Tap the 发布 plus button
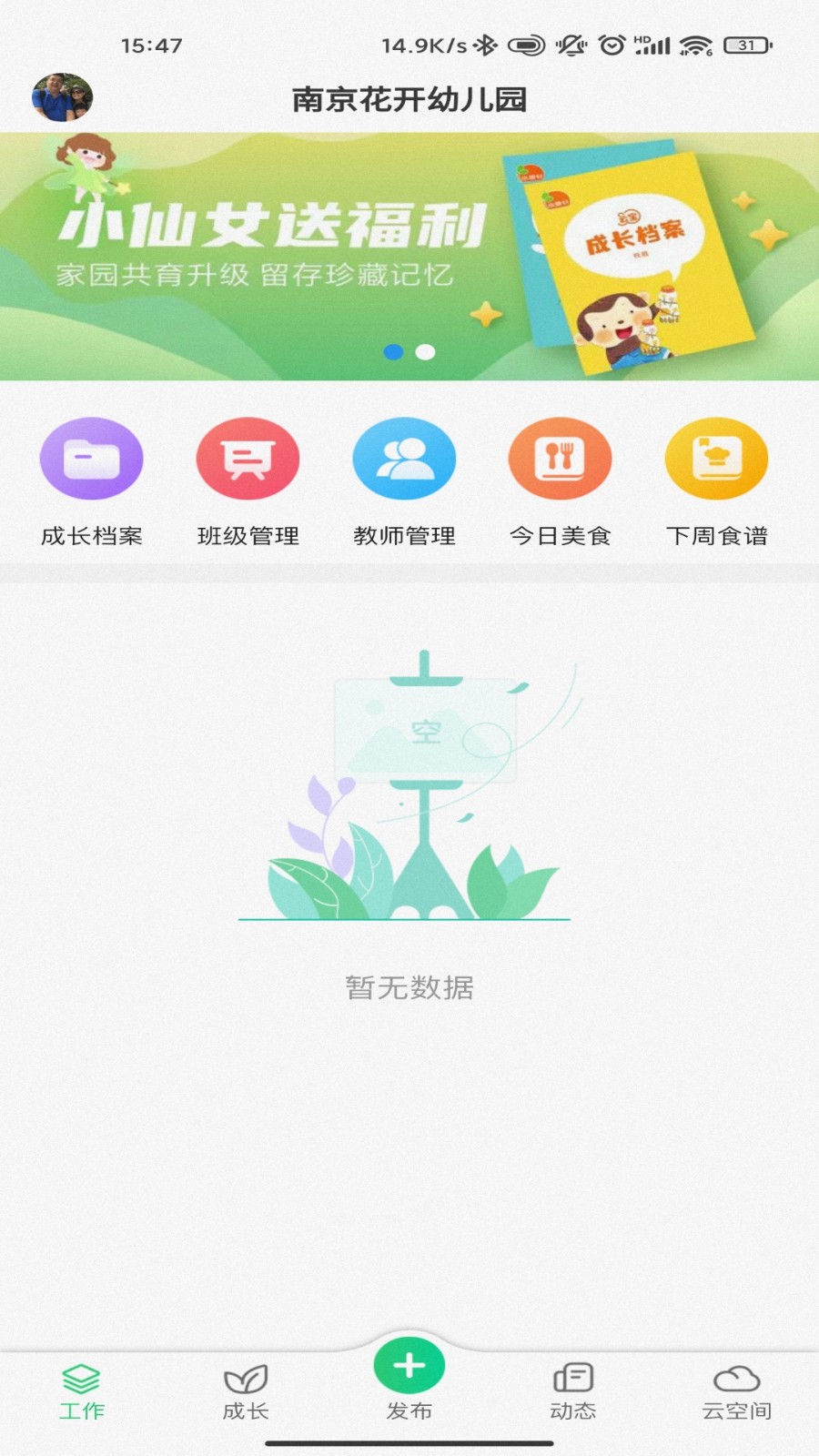 409,1367
